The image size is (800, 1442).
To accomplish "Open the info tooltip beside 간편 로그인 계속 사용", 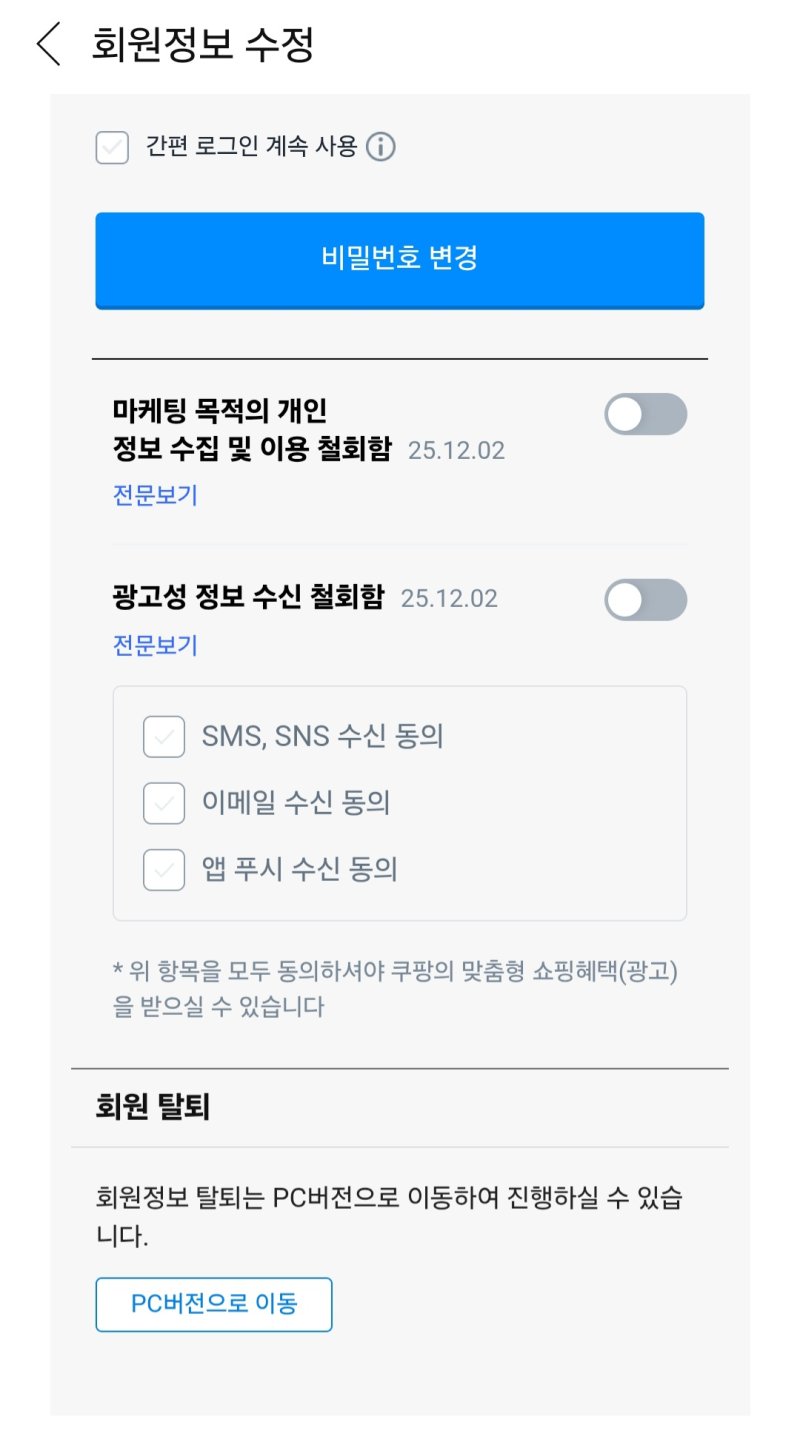I will tap(380, 146).
